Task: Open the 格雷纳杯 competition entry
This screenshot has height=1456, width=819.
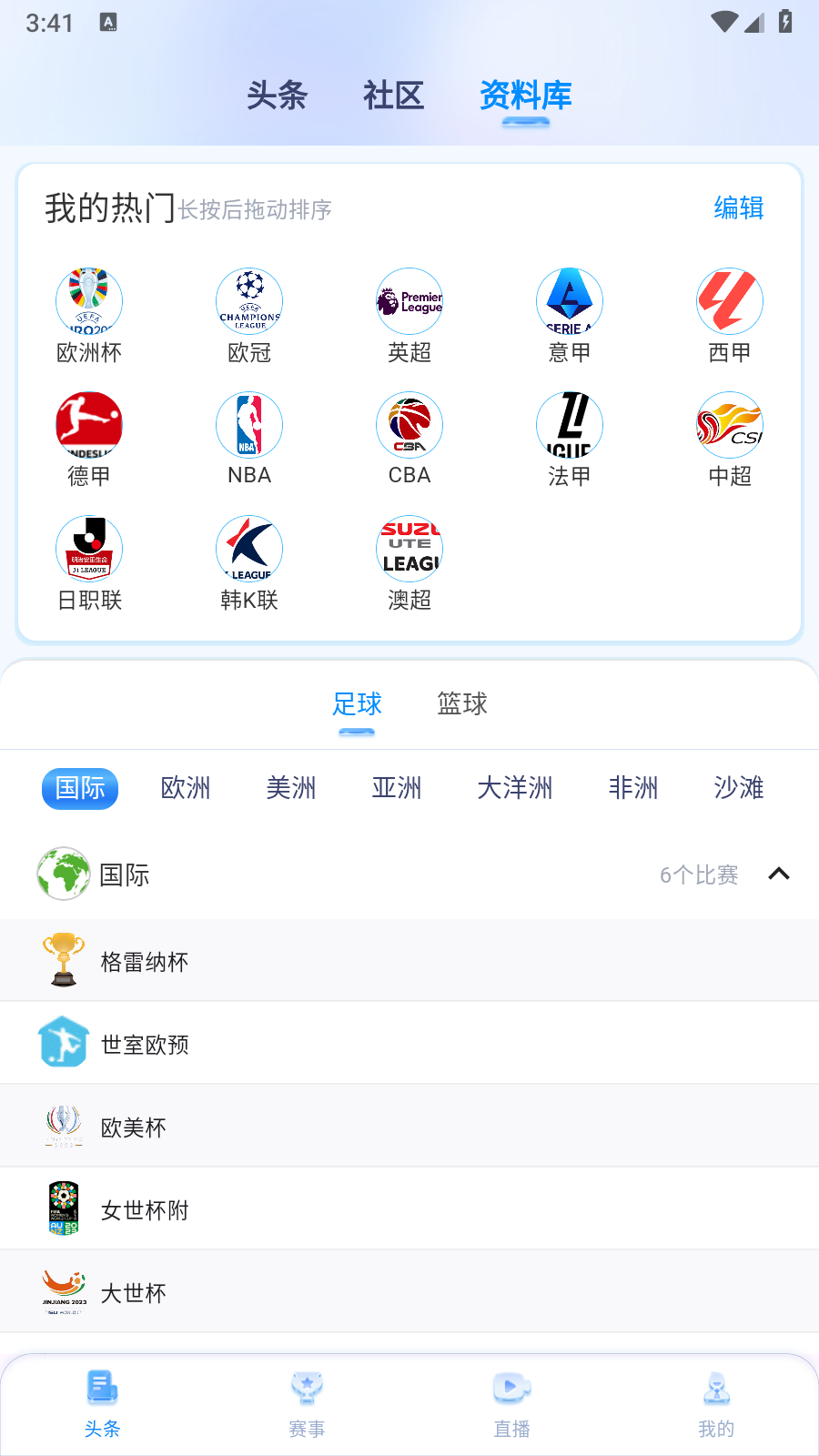Action: point(144,961)
